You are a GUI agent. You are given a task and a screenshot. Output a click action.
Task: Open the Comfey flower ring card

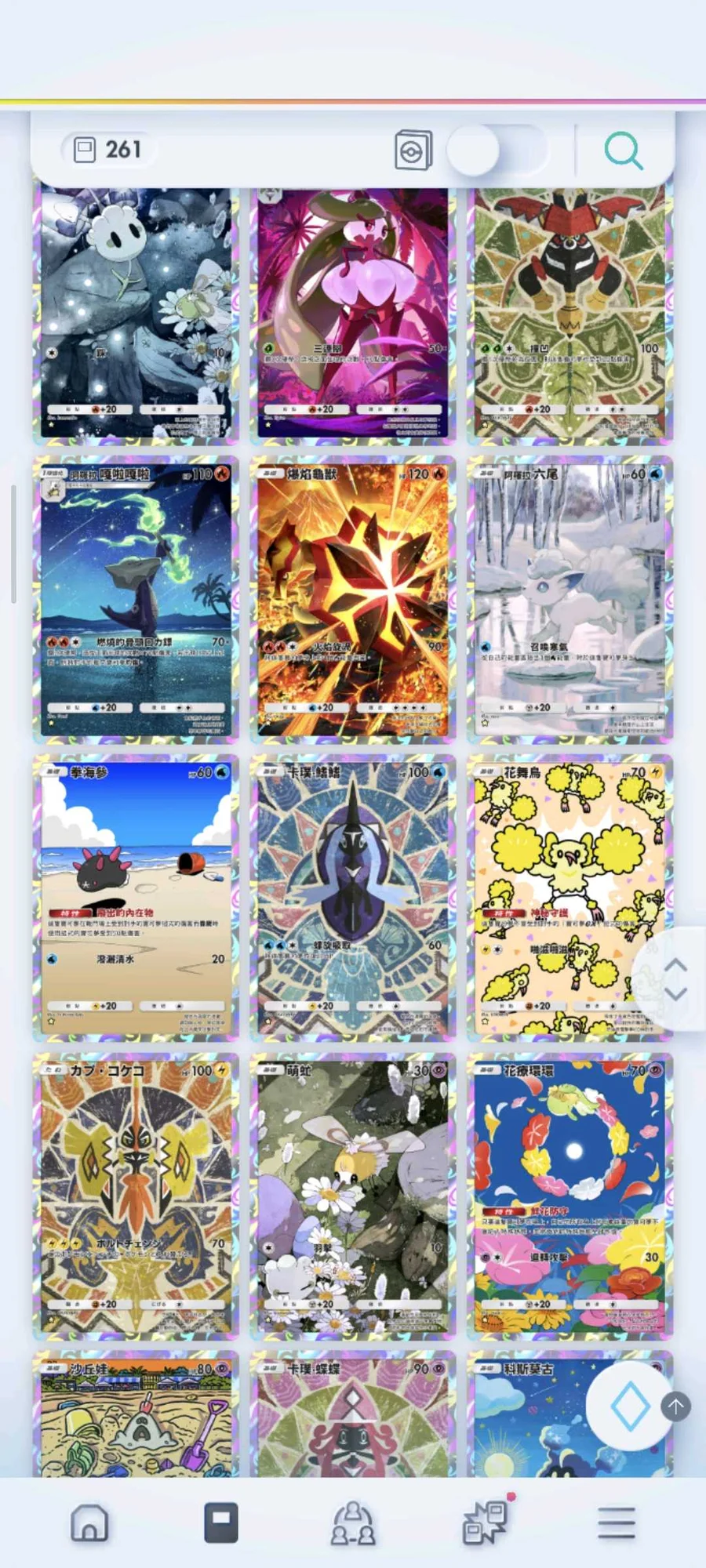(x=570, y=1196)
